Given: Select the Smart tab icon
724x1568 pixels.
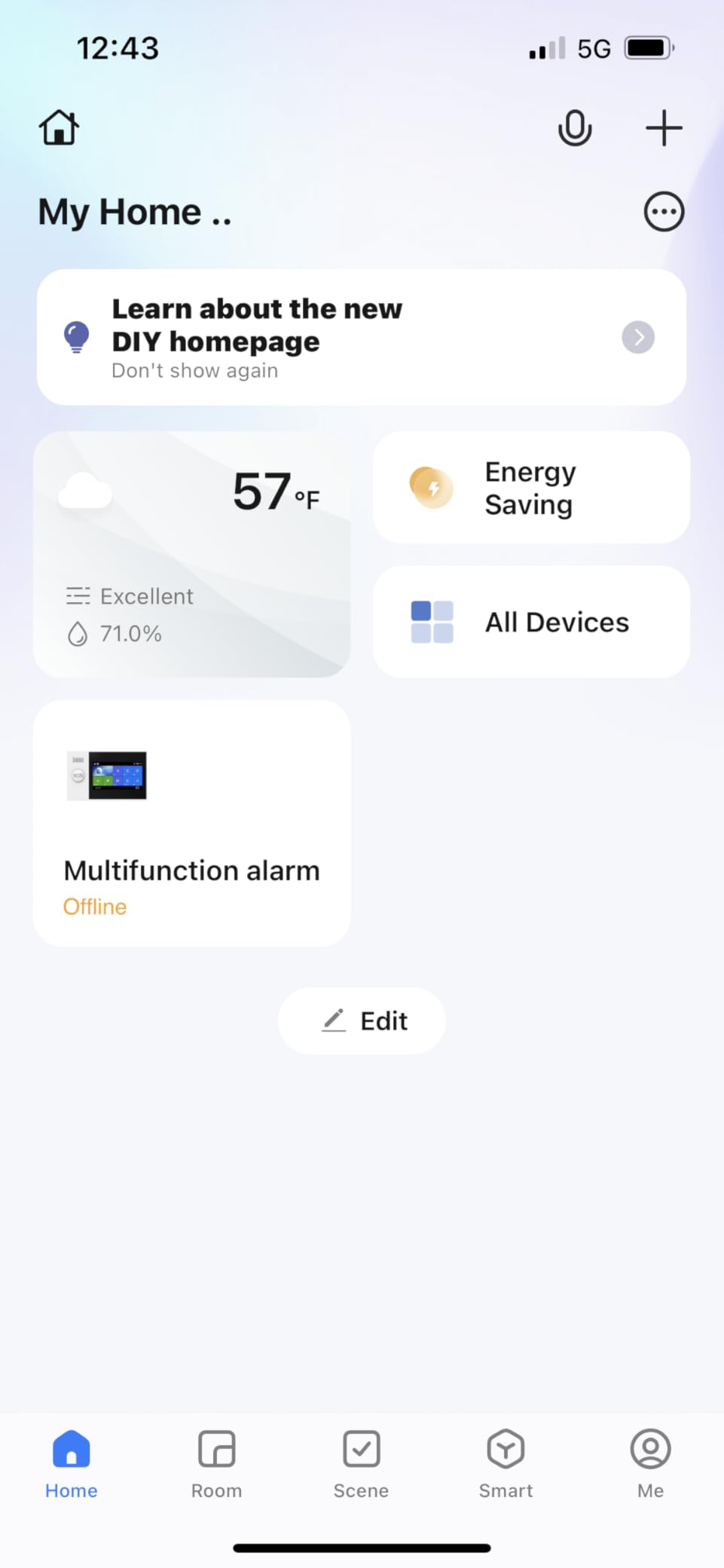Looking at the screenshot, I should (x=505, y=1463).
